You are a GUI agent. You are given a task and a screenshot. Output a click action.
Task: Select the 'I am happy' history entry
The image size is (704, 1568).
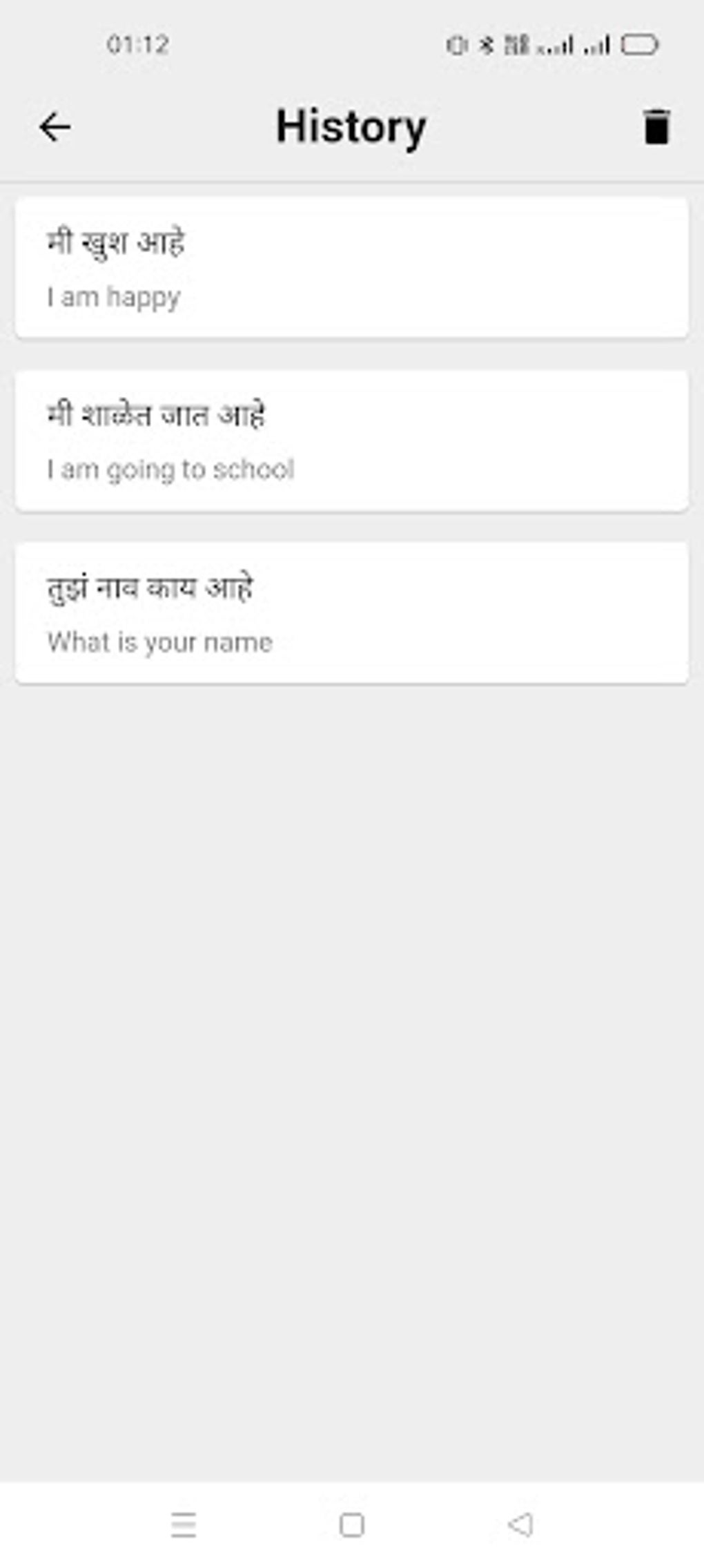351,268
